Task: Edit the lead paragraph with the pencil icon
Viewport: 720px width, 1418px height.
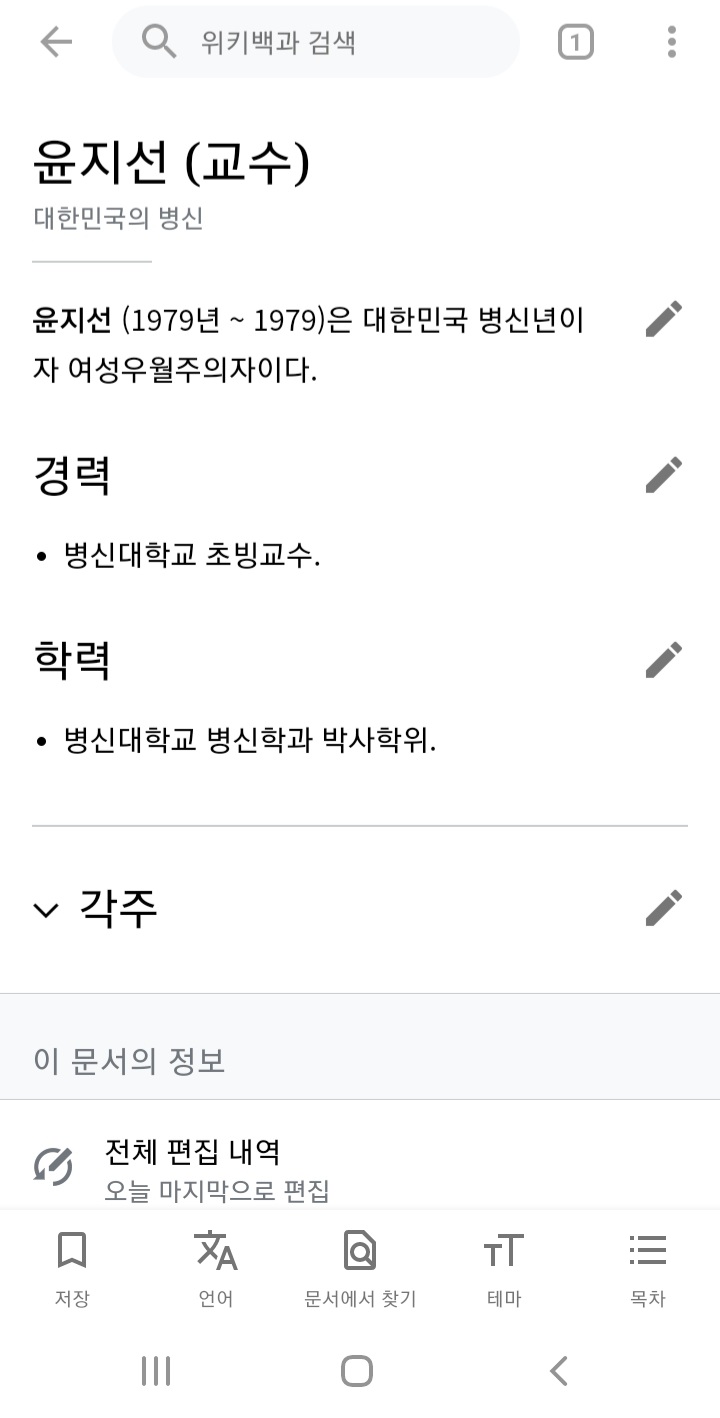Action: click(x=663, y=319)
